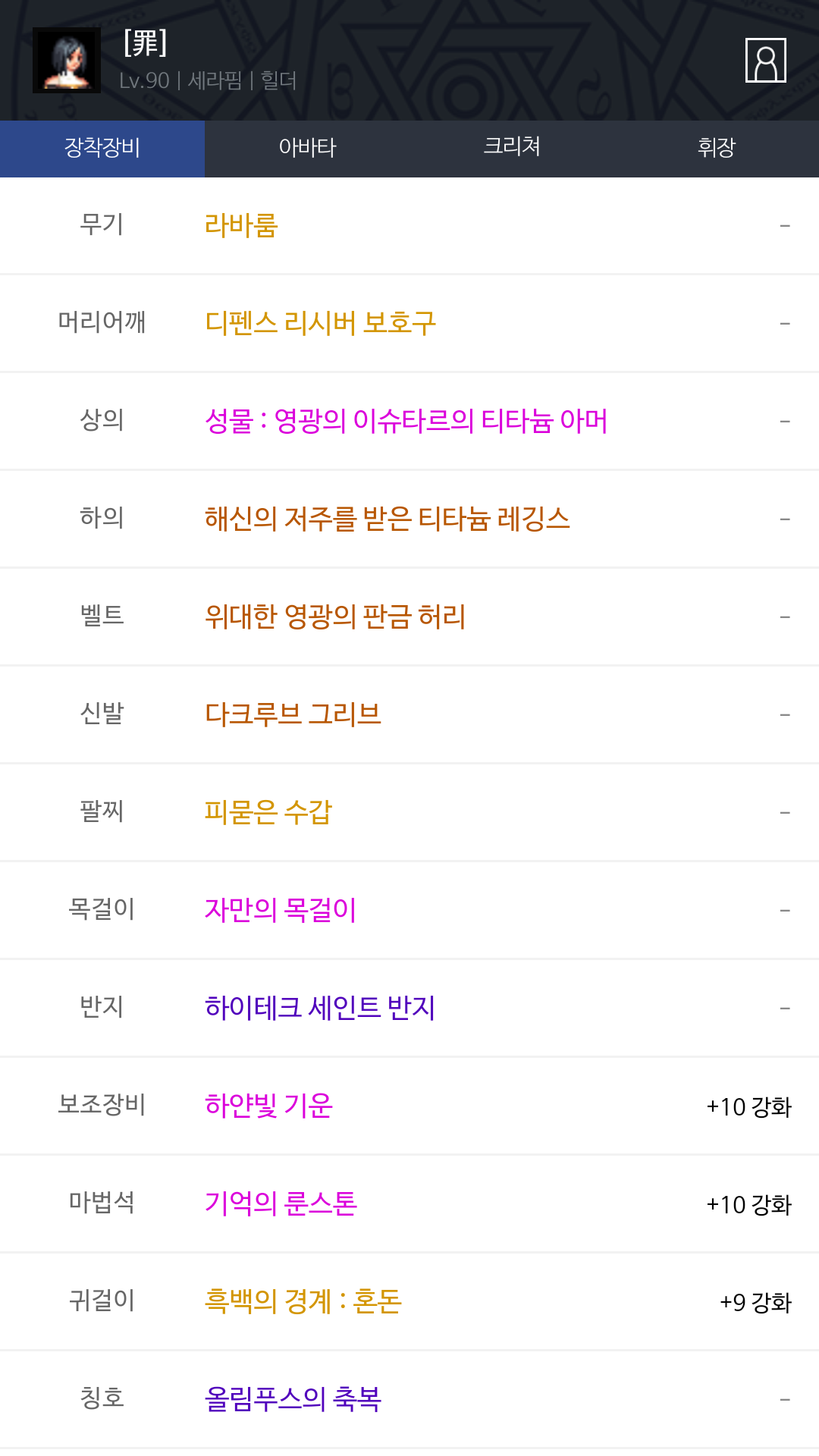The height and width of the screenshot is (1456, 819).
Task: Switch to the 아바타 tab
Action: [x=307, y=148]
